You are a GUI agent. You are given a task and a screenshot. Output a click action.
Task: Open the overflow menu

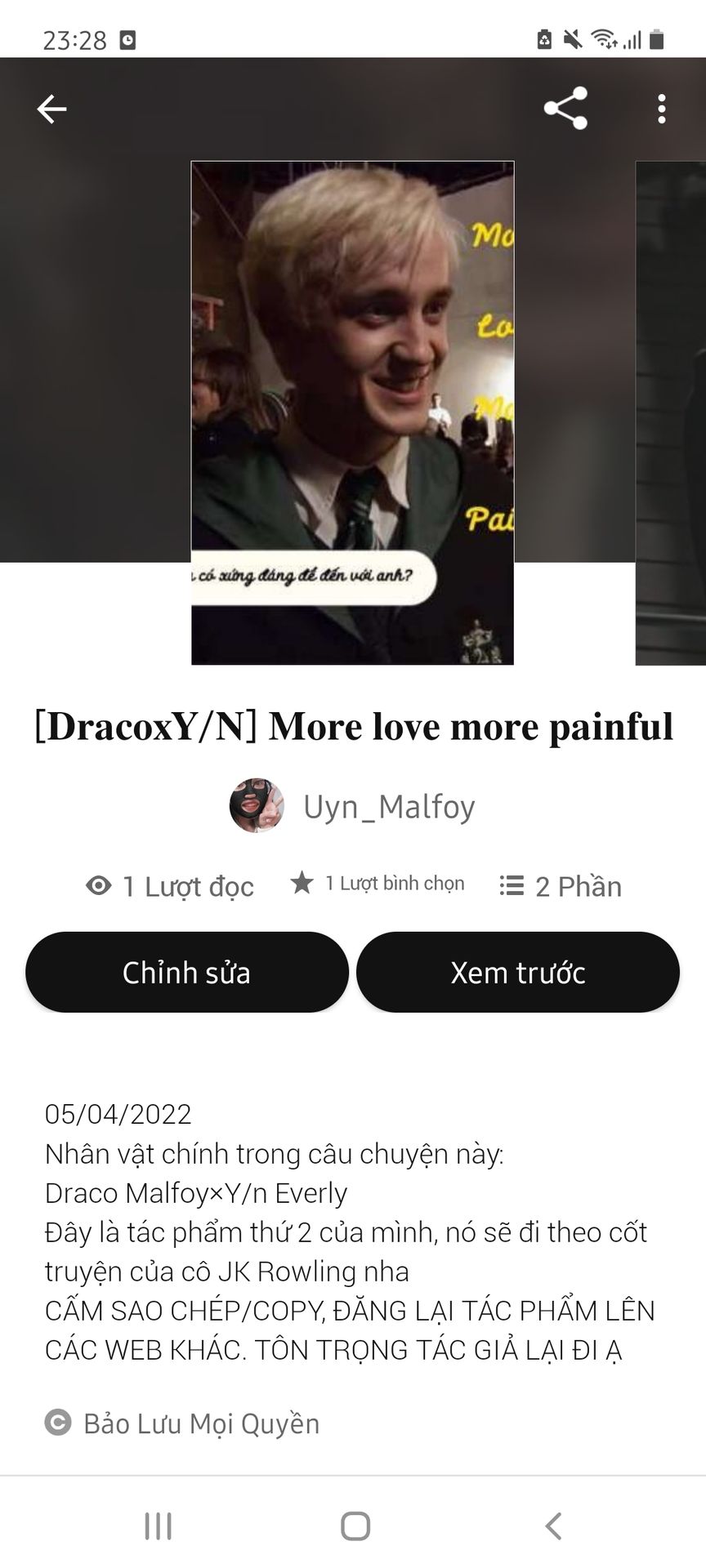click(661, 109)
